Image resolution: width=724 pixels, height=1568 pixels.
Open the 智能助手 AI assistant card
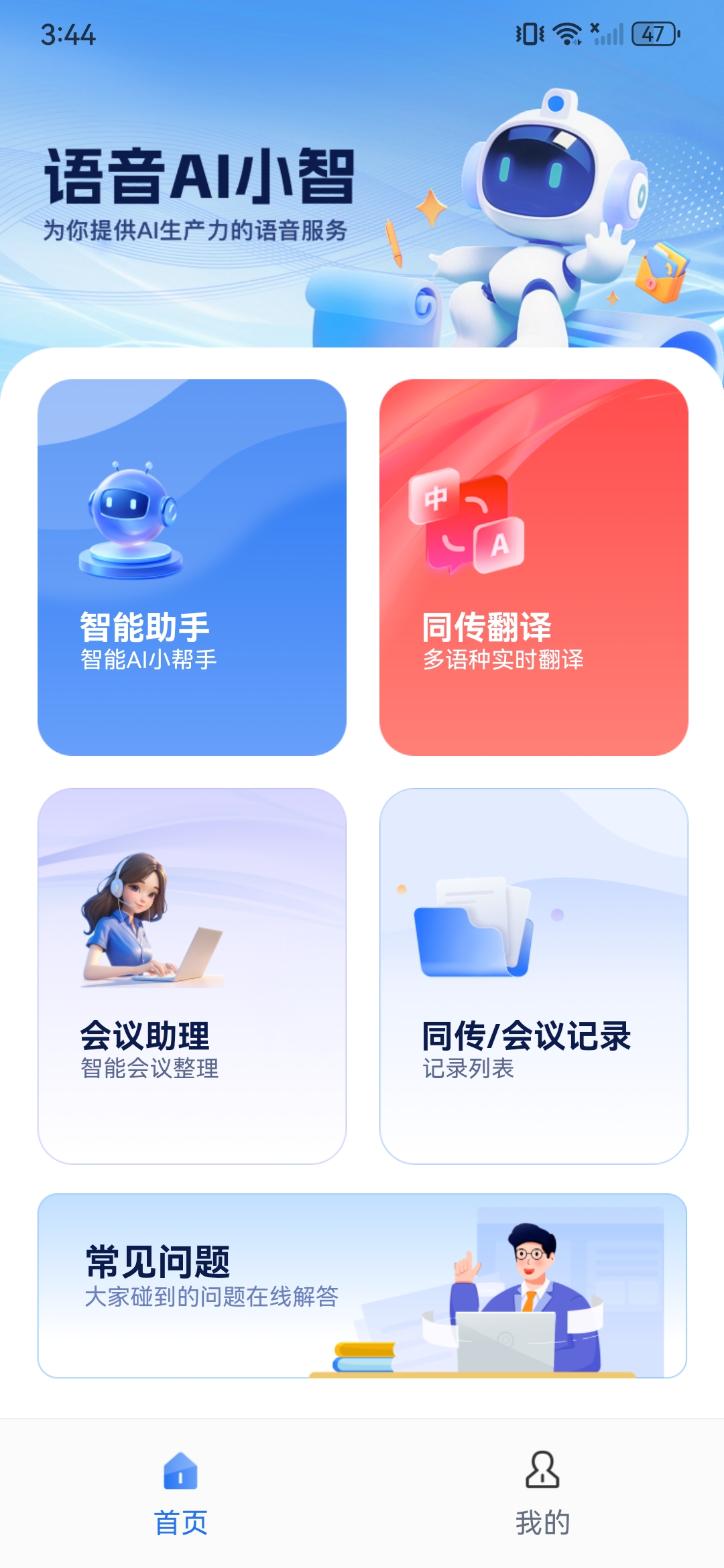pyautogui.click(x=192, y=567)
